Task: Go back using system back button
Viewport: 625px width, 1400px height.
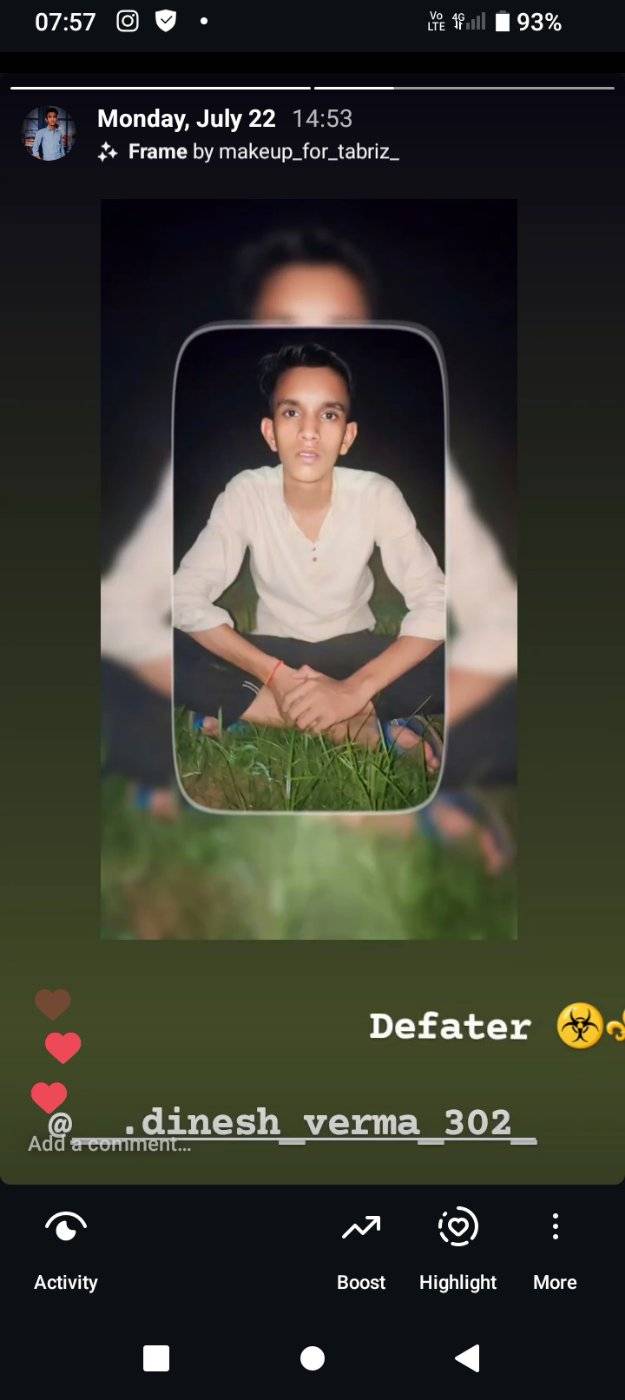Action: tap(467, 1358)
